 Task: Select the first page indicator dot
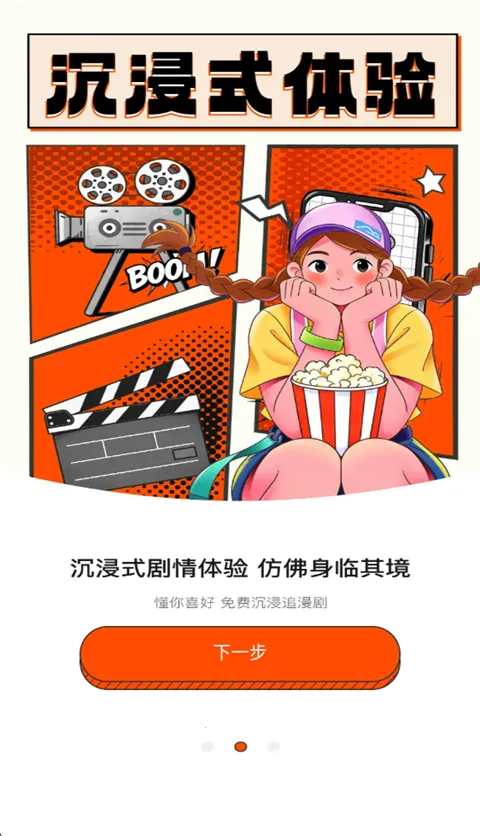(207, 746)
